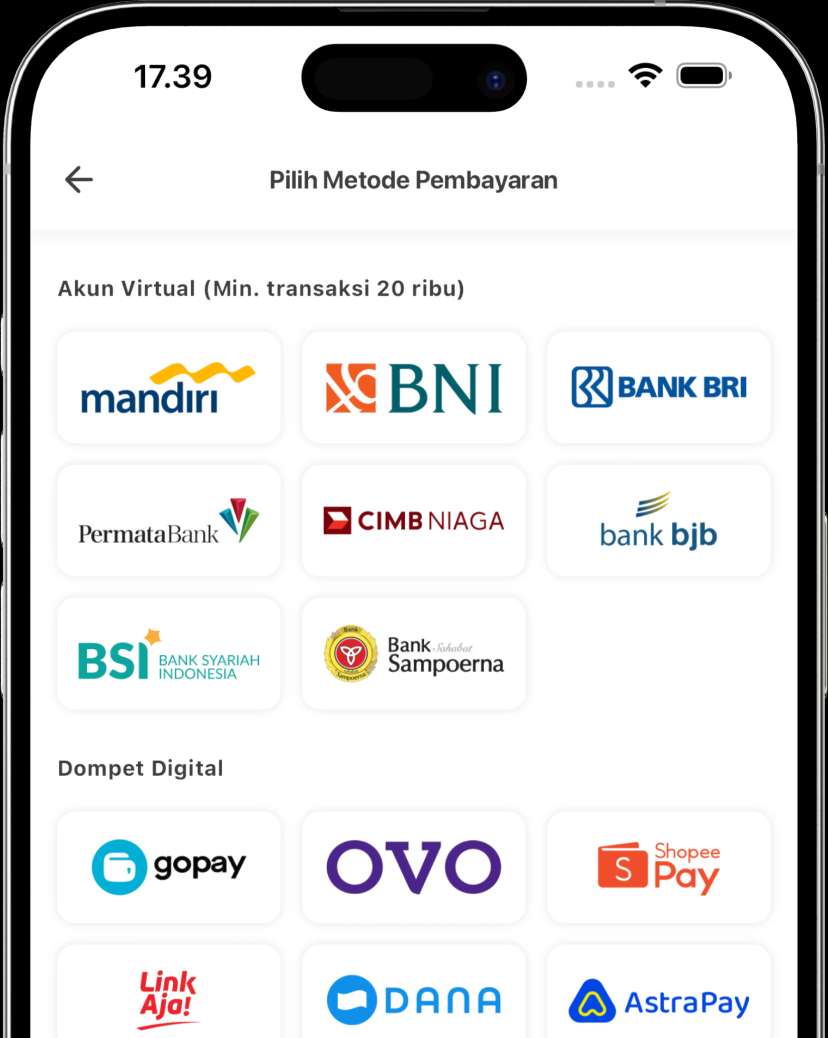Pick LinkAja digital wallet

(x=169, y=995)
